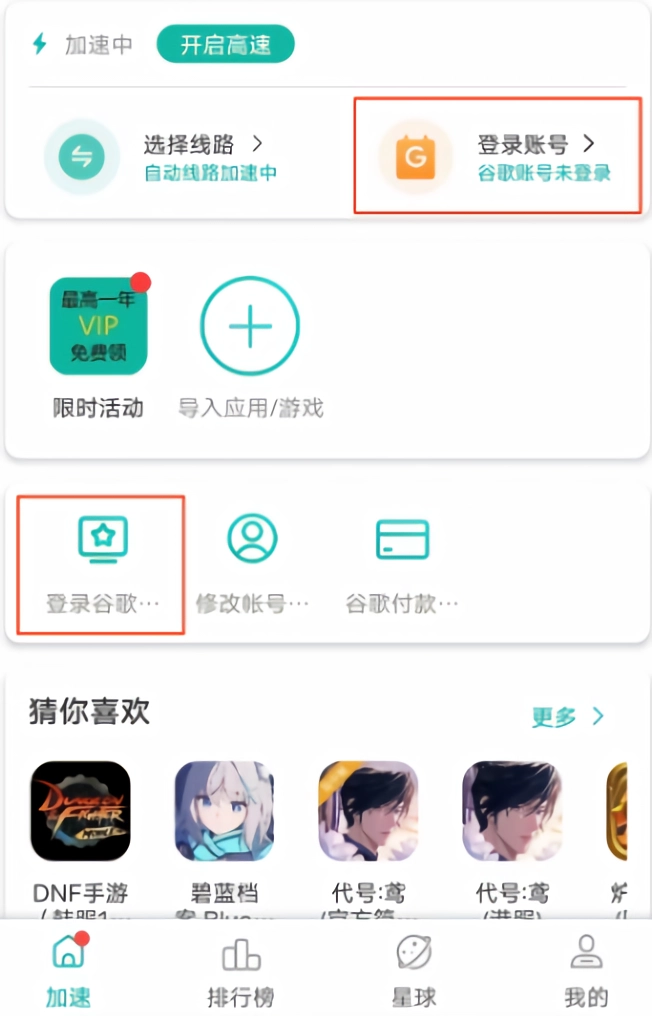Tap 更多 to see more recommendations
652x1016 pixels.
click(567, 716)
